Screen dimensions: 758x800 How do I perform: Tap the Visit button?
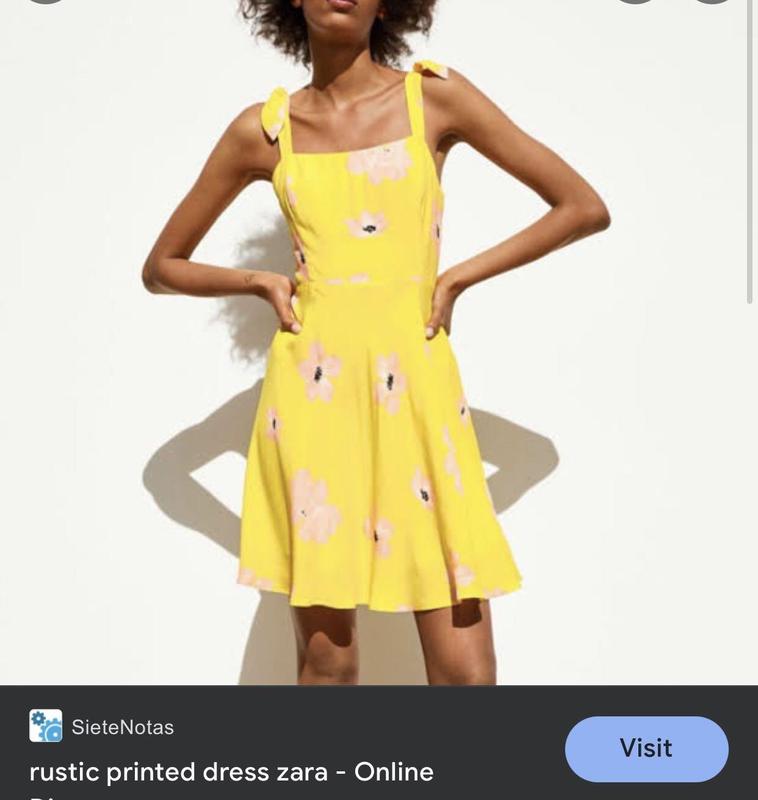tap(646, 748)
